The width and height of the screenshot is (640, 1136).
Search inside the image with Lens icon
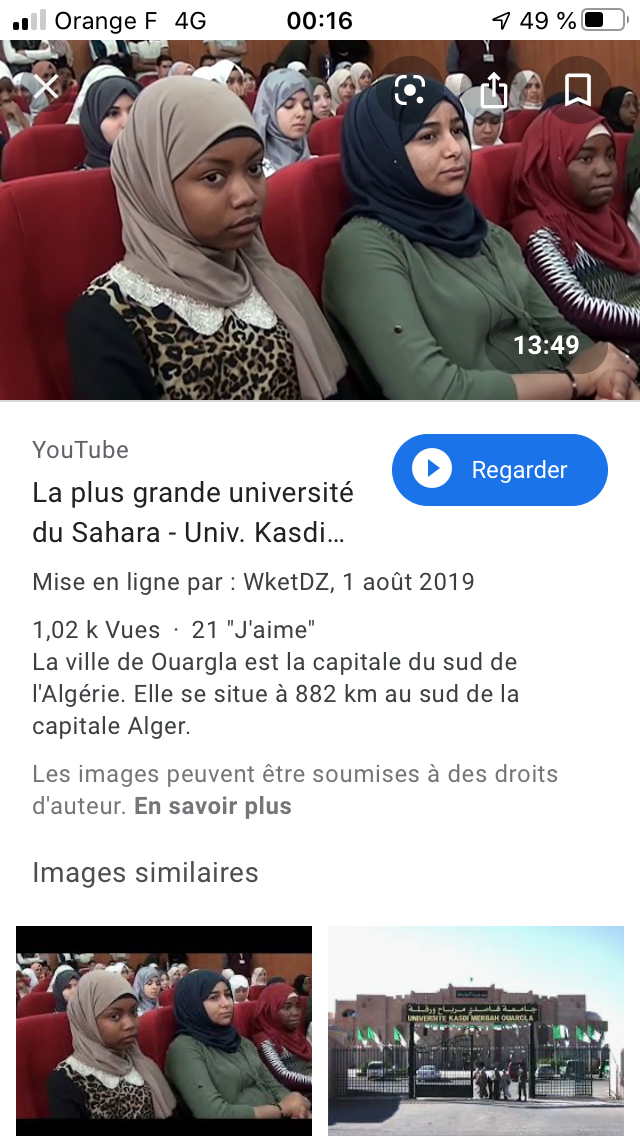410,90
